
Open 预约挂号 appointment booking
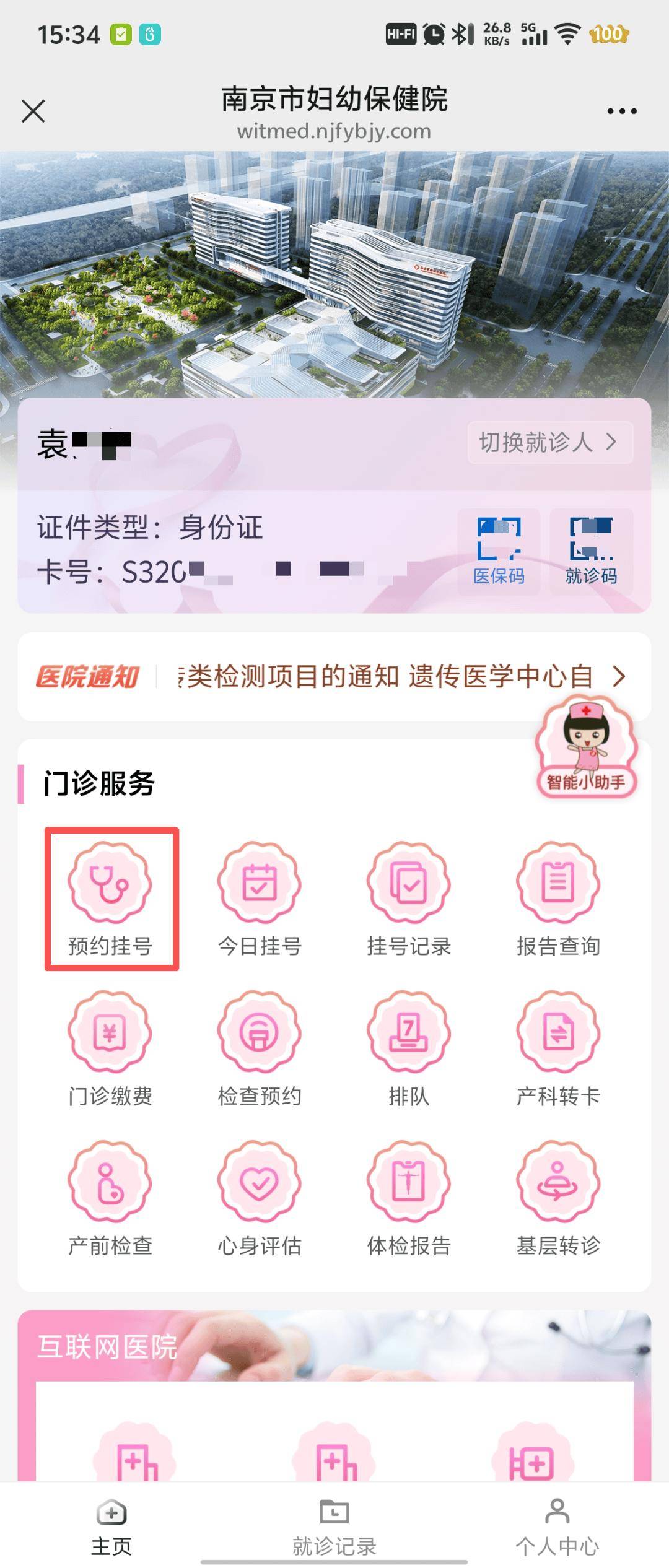click(x=110, y=898)
